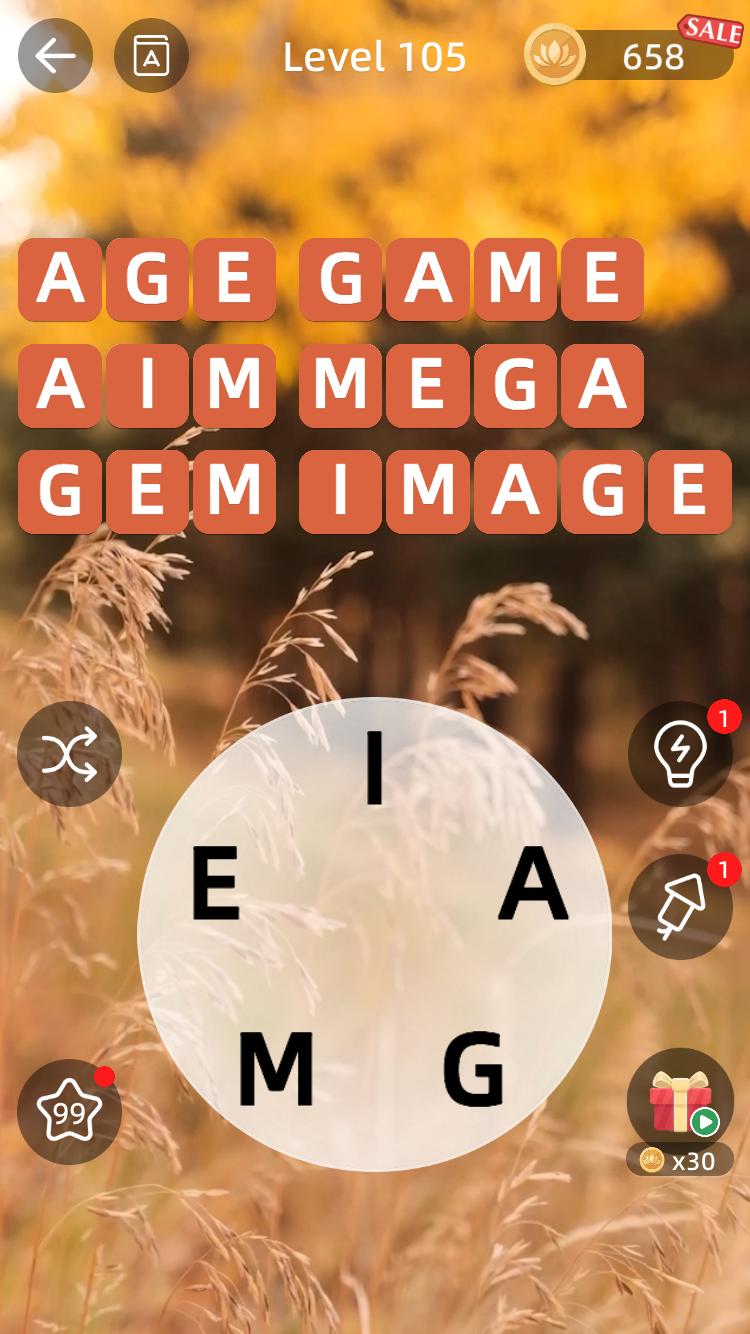Select letter G on the wheel
Image resolution: width=750 pixels, height=1334 pixels.
coord(473,1068)
